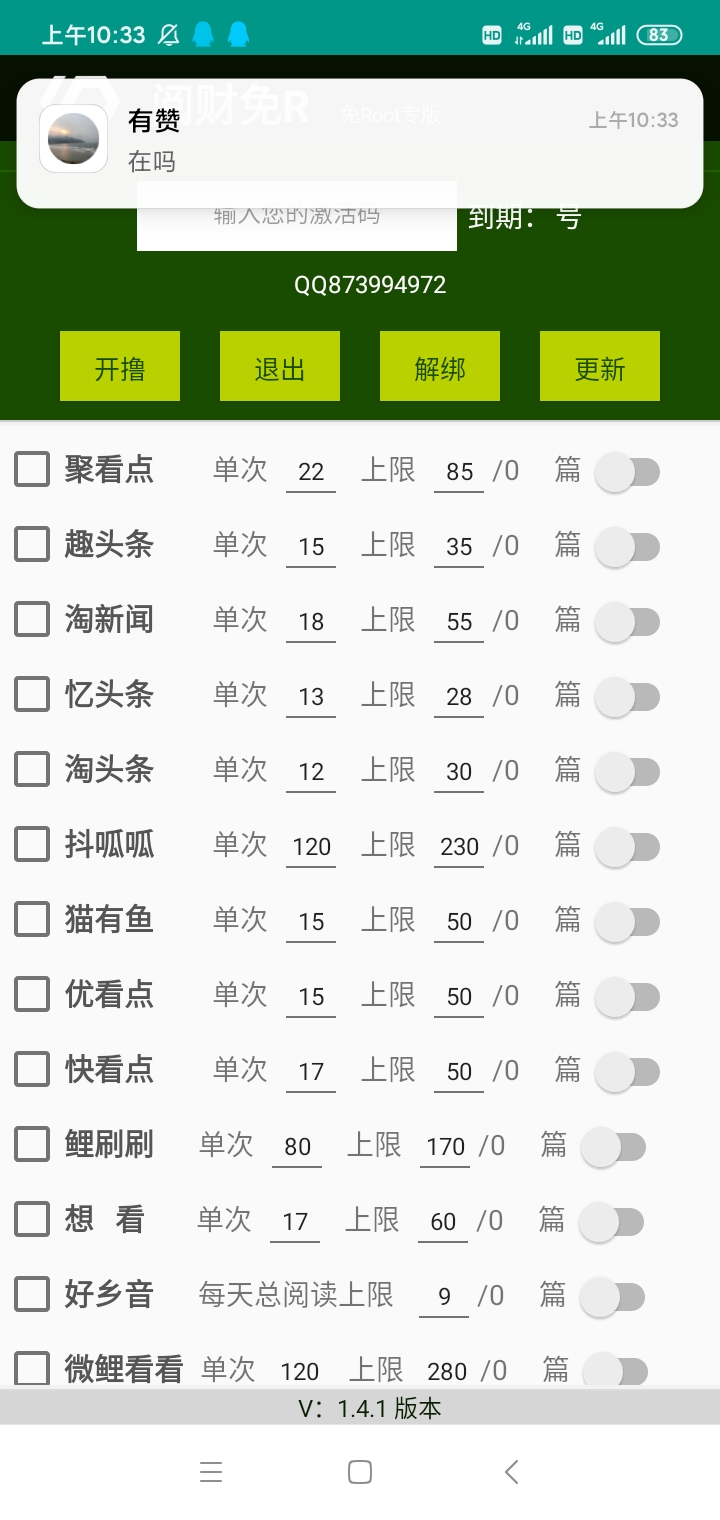
Task: Edit the 单次 value for 快看点
Action: pos(311,1072)
